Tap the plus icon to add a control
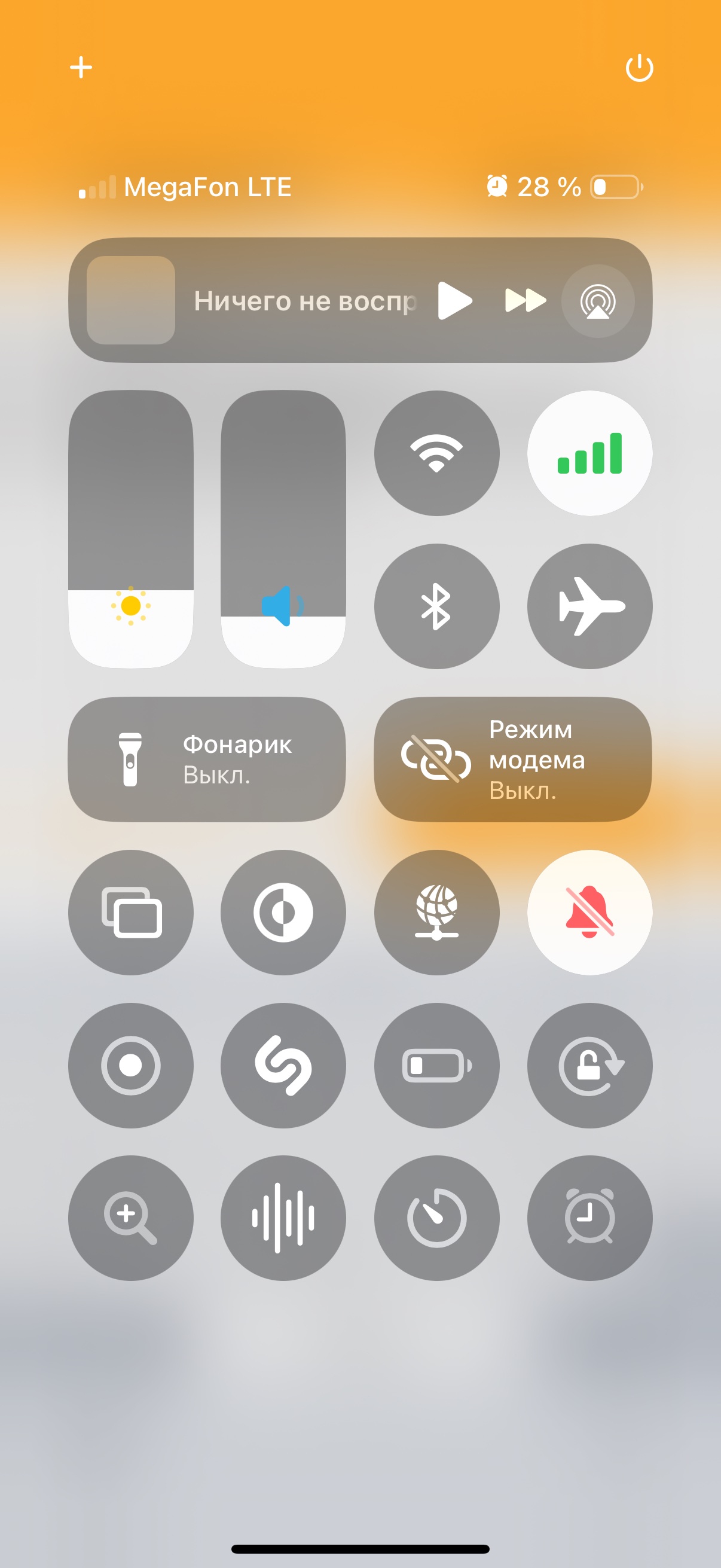 click(x=81, y=67)
